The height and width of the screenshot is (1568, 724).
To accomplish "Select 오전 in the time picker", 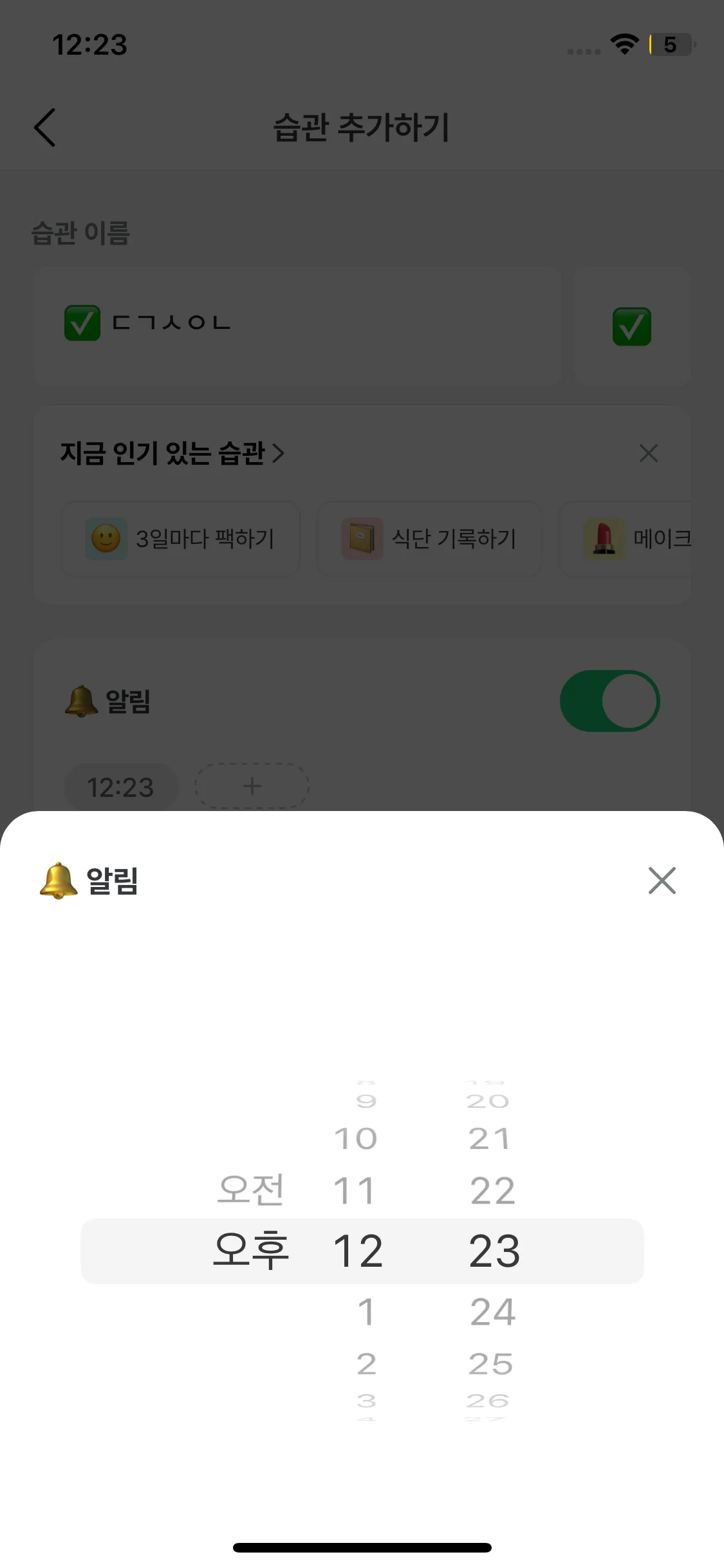I will 251,1190.
